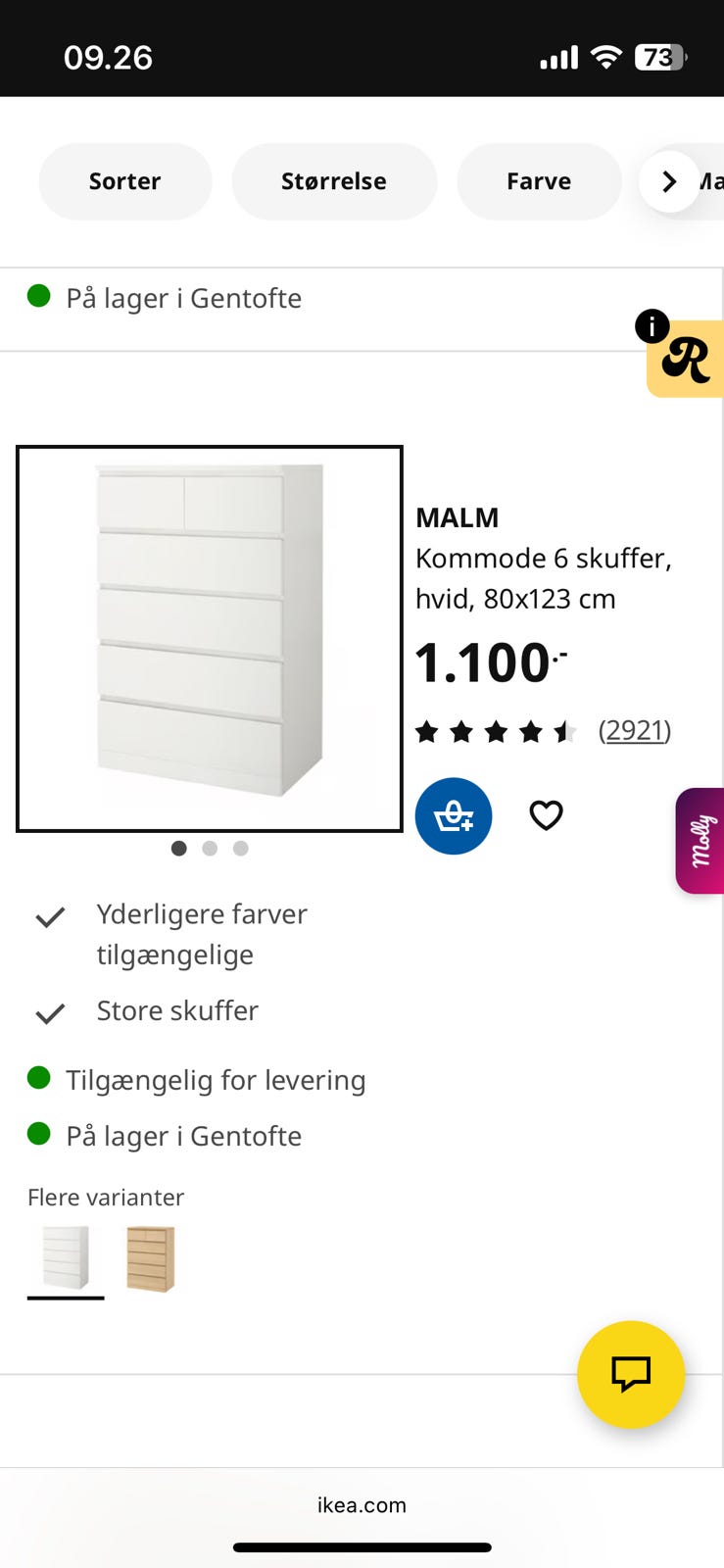Select the white variant thumbnail
Image resolution: width=724 pixels, height=1568 pixels.
[65, 1258]
